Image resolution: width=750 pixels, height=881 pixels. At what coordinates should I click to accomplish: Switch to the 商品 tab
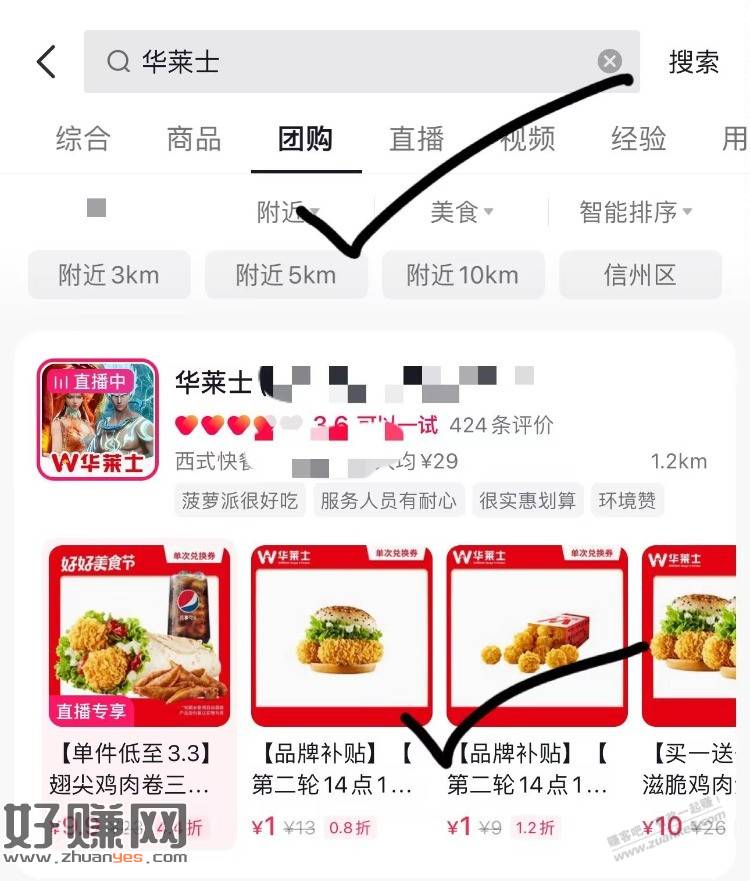(x=194, y=139)
